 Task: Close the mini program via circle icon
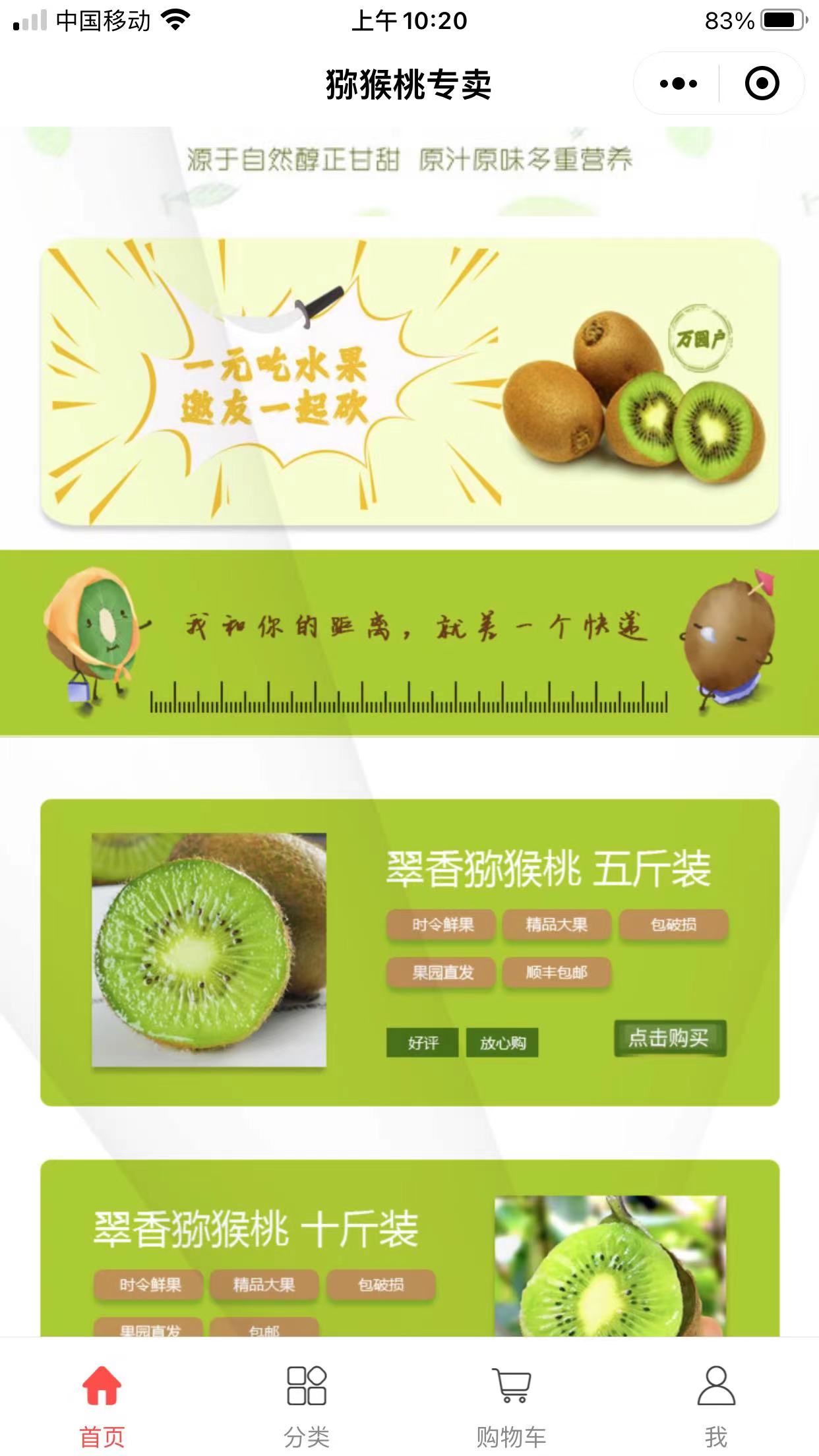point(762,84)
